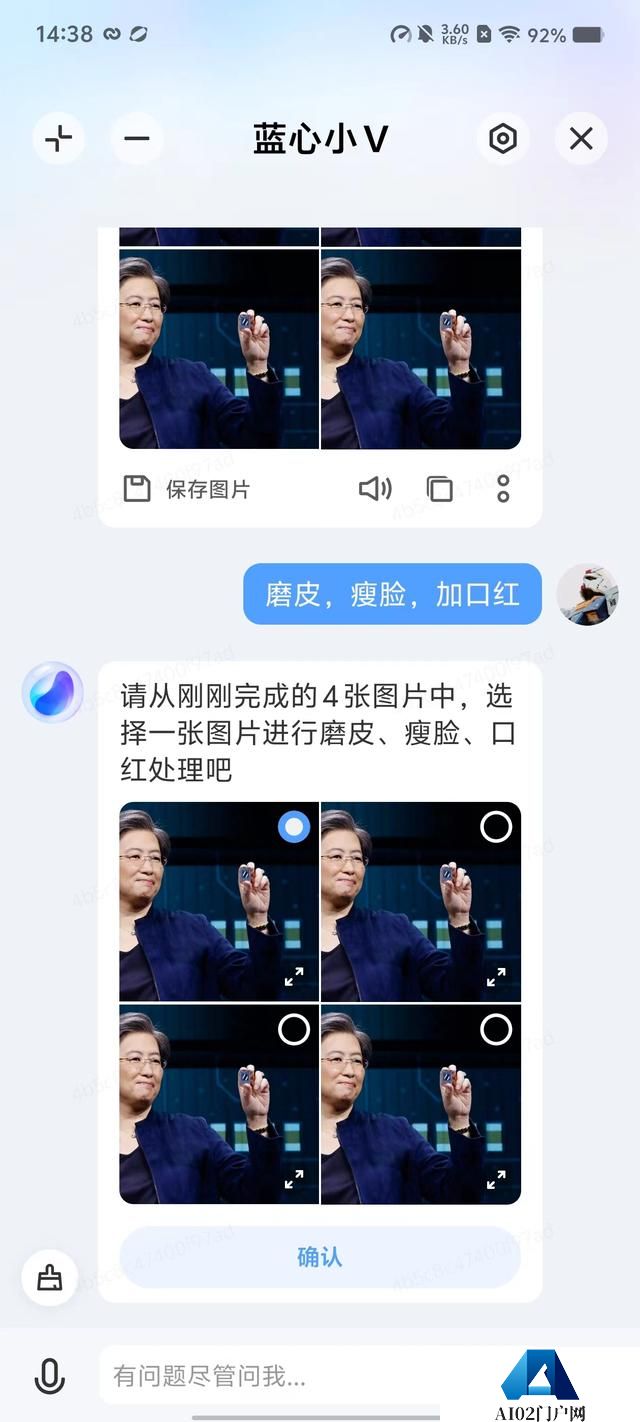The width and height of the screenshot is (640, 1422).
Task: Expand the top-left image to fullscreen
Action: 294,978
